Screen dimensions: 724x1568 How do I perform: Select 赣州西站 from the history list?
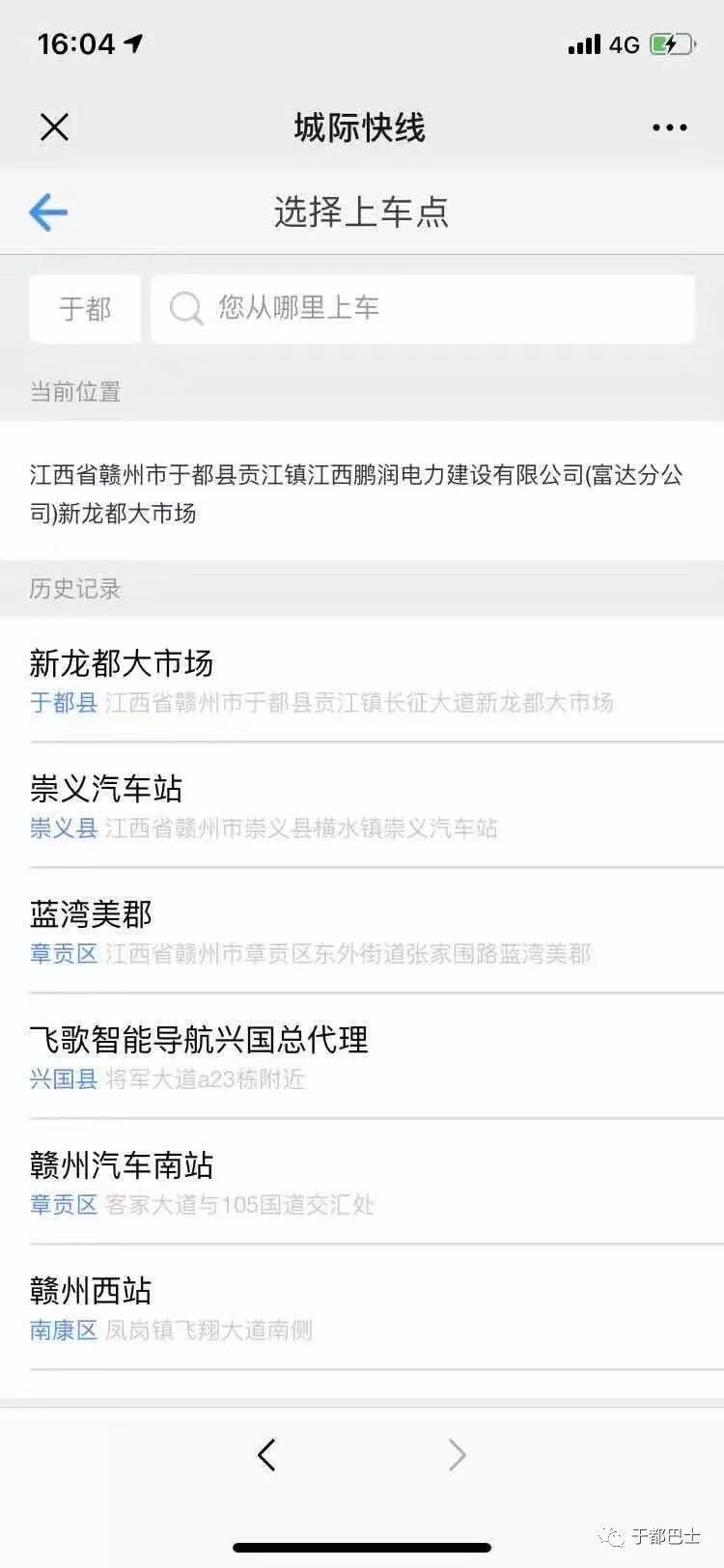(362, 1307)
